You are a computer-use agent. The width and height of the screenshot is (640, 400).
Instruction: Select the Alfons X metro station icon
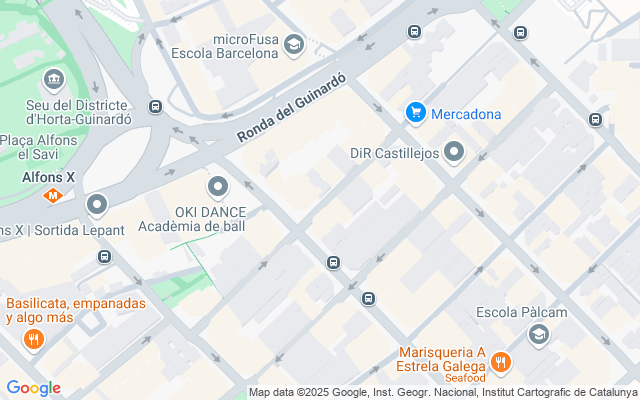pos(50,197)
